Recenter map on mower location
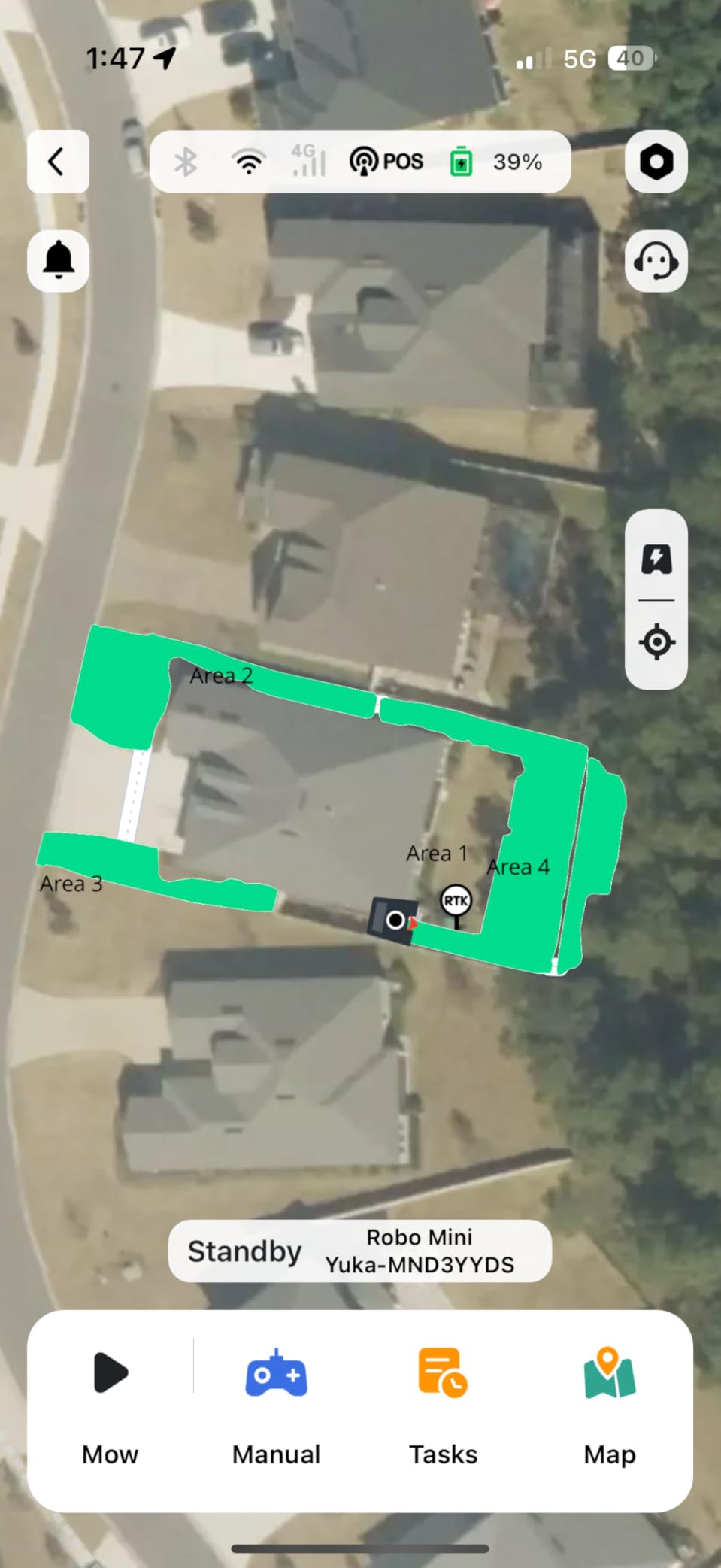 pos(656,641)
